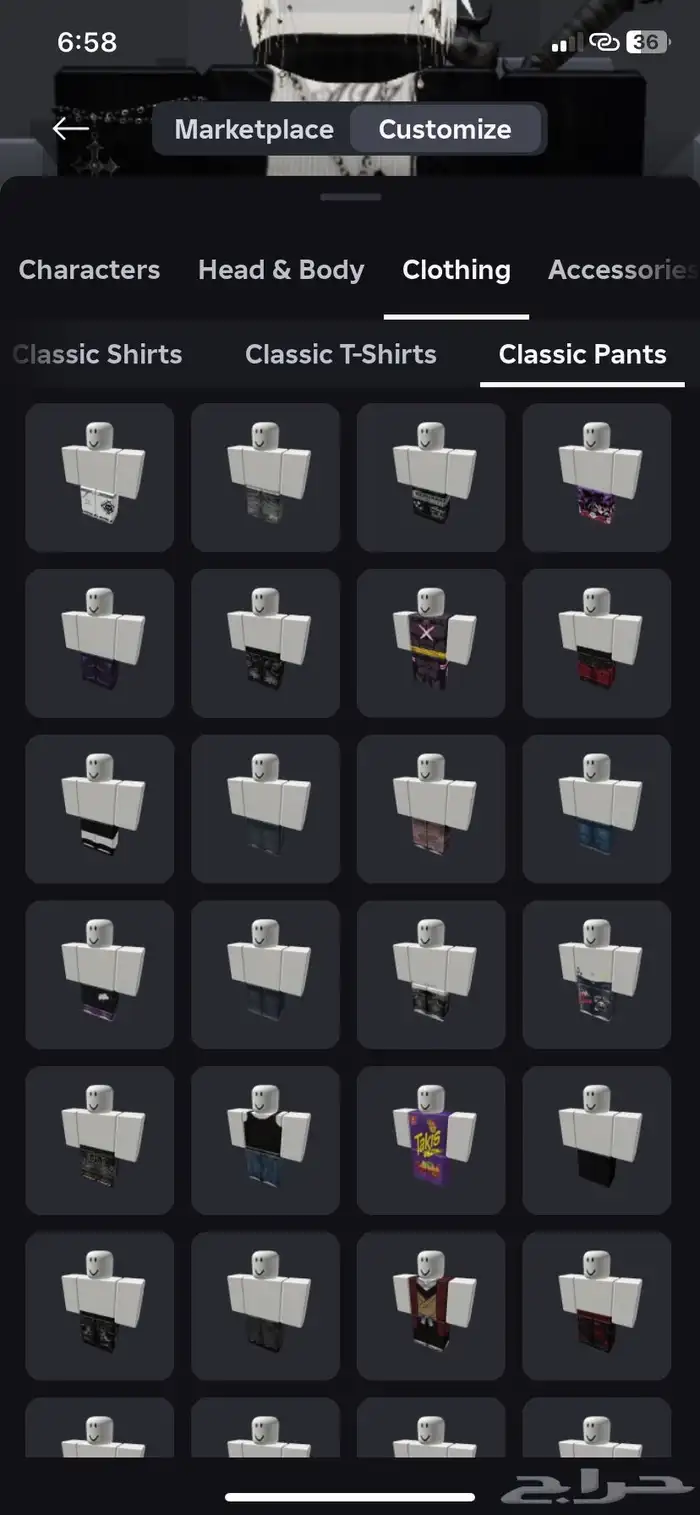The width and height of the screenshot is (700, 1515).
Task: Open the Accessories tab
Action: point(622,270)
